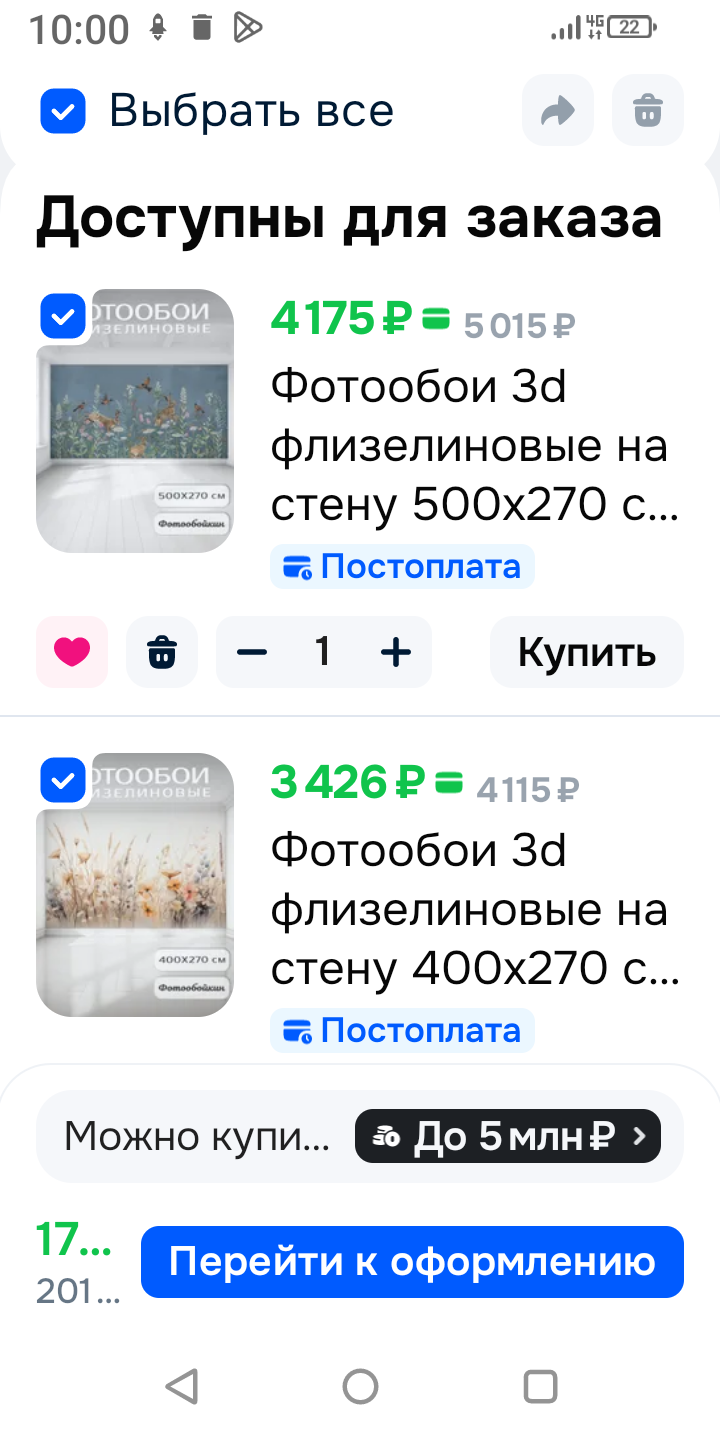This screenshot has width=720, height=1440.
Task: Decrease quantity of the 500x270 wallpaper
Action: (x=252, y=652)
